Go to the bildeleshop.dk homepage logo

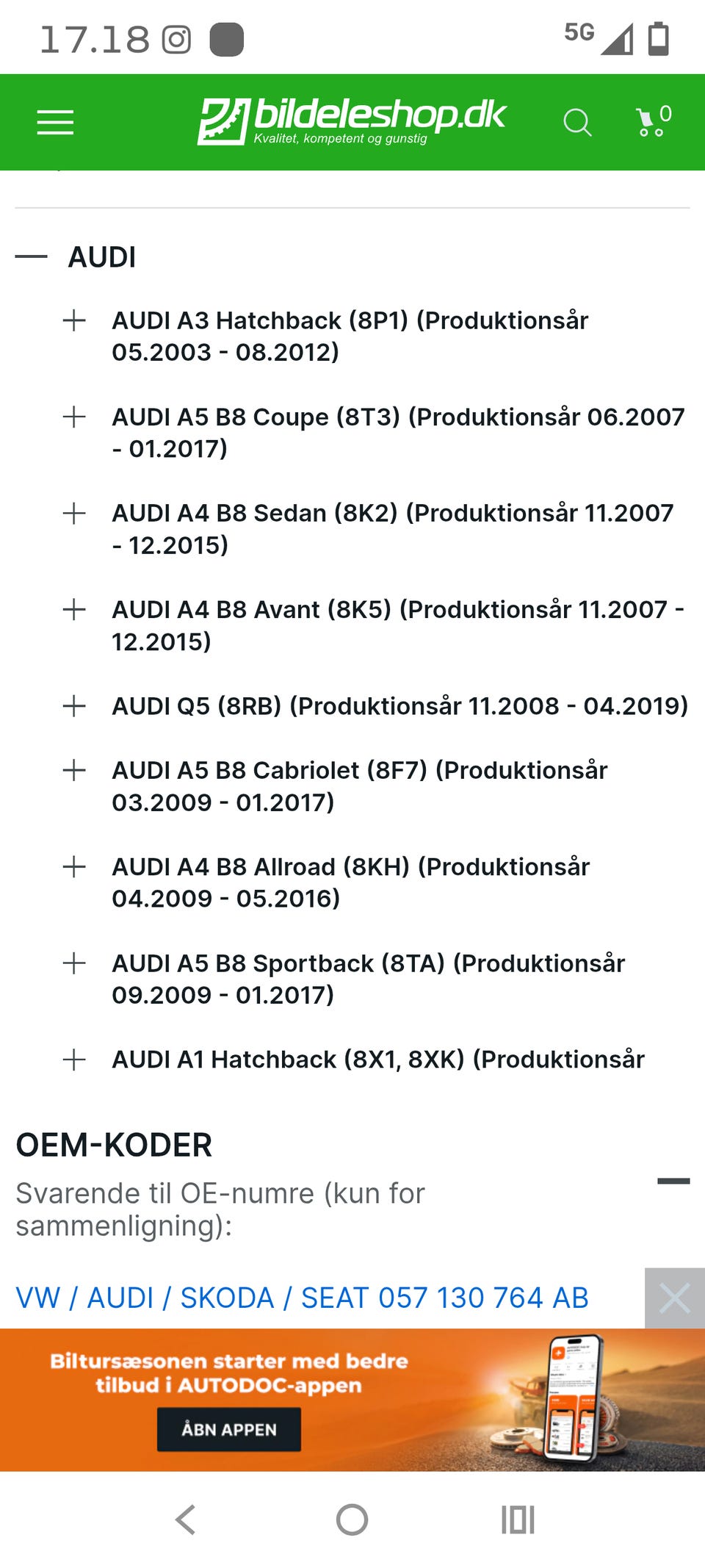(352, 121)
